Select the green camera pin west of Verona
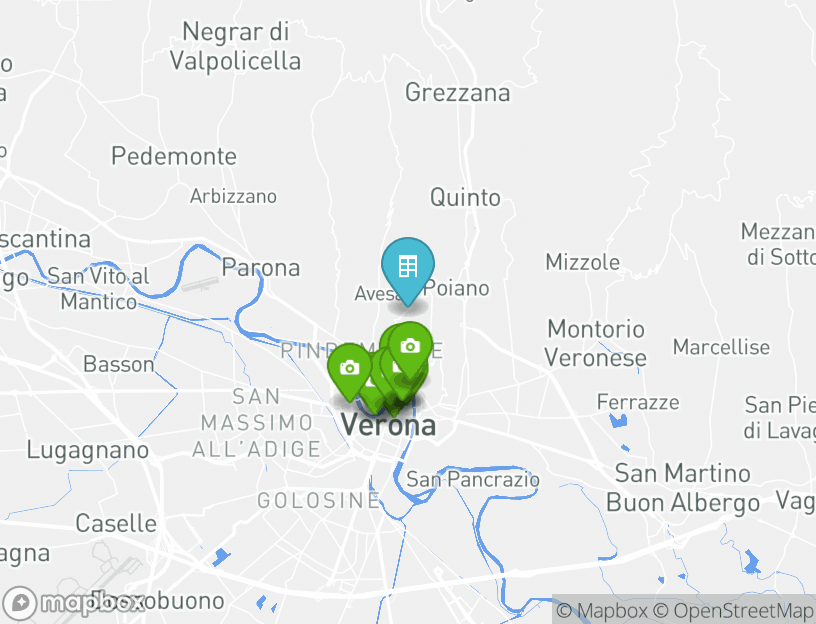The image size is (816, 624). (349, 368)
